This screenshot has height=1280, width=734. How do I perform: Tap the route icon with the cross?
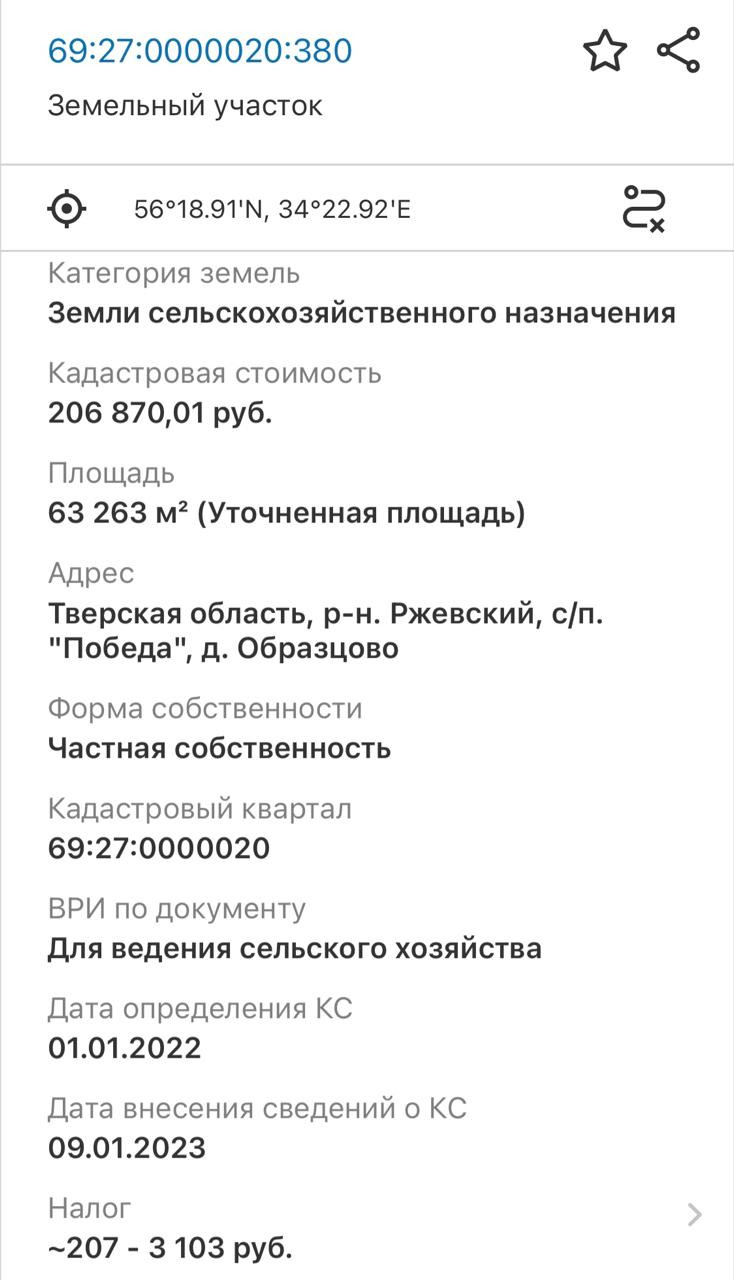[643, 208]
